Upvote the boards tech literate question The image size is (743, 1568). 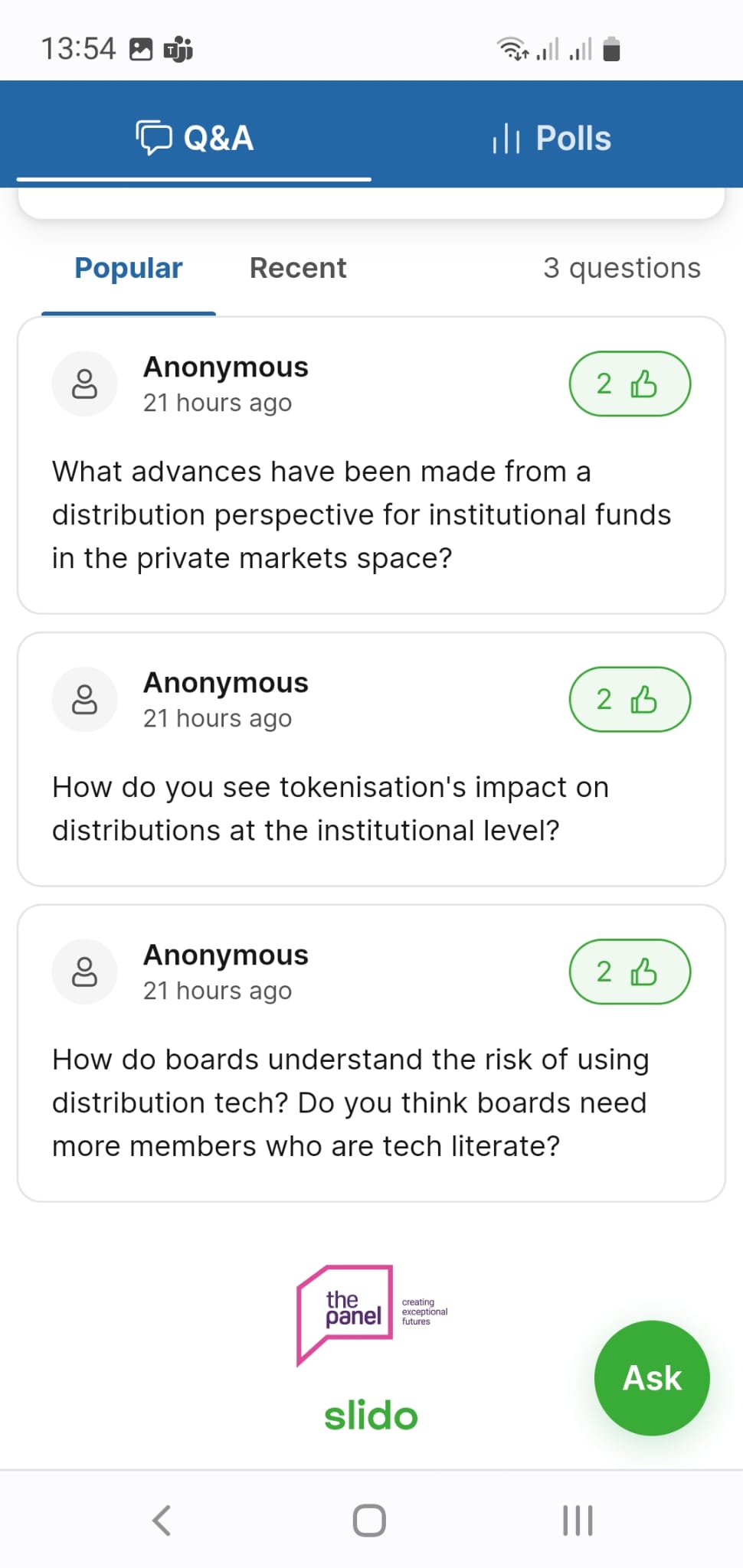(x=629, y=972)
